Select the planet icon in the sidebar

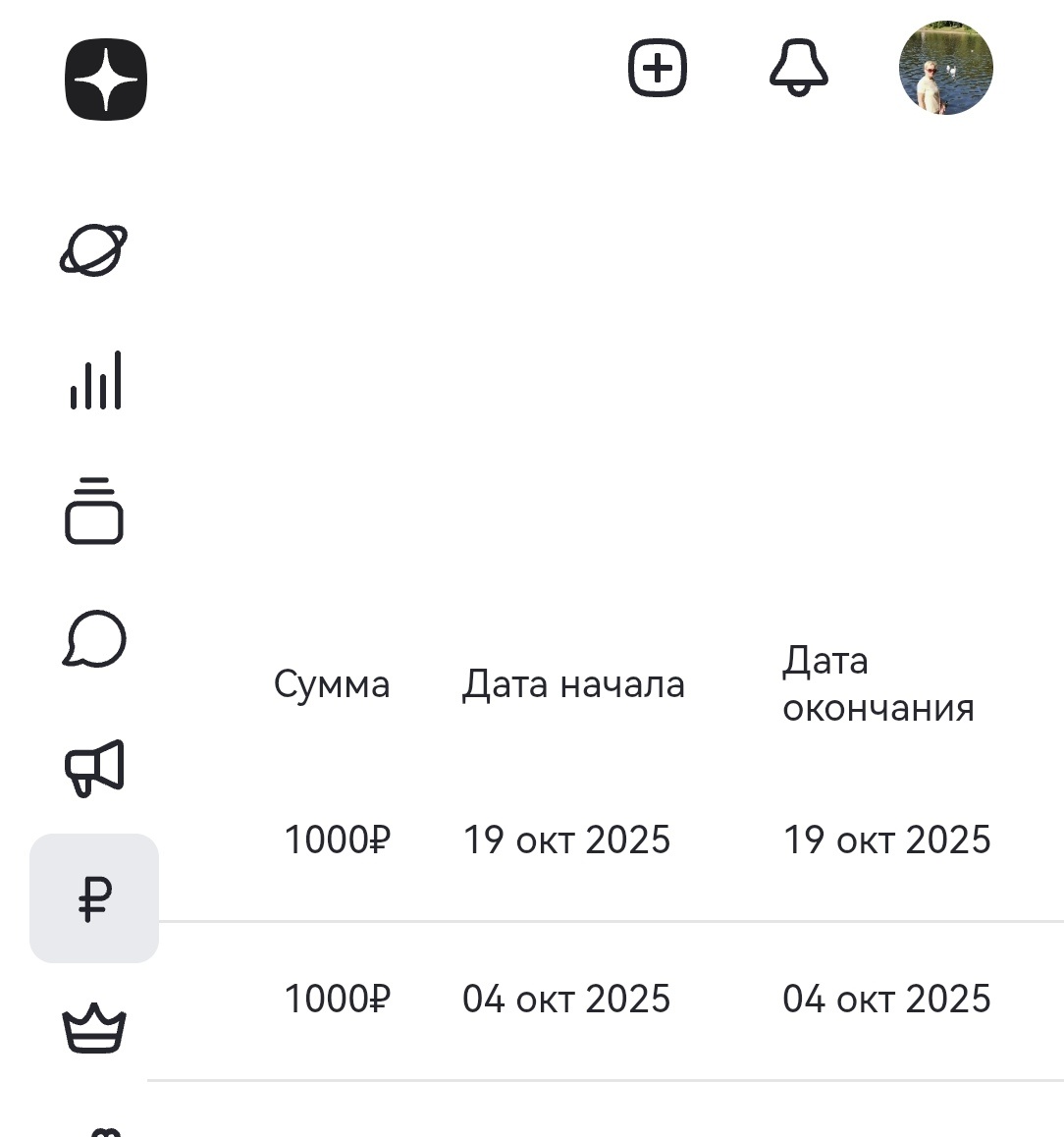(94, 250)
